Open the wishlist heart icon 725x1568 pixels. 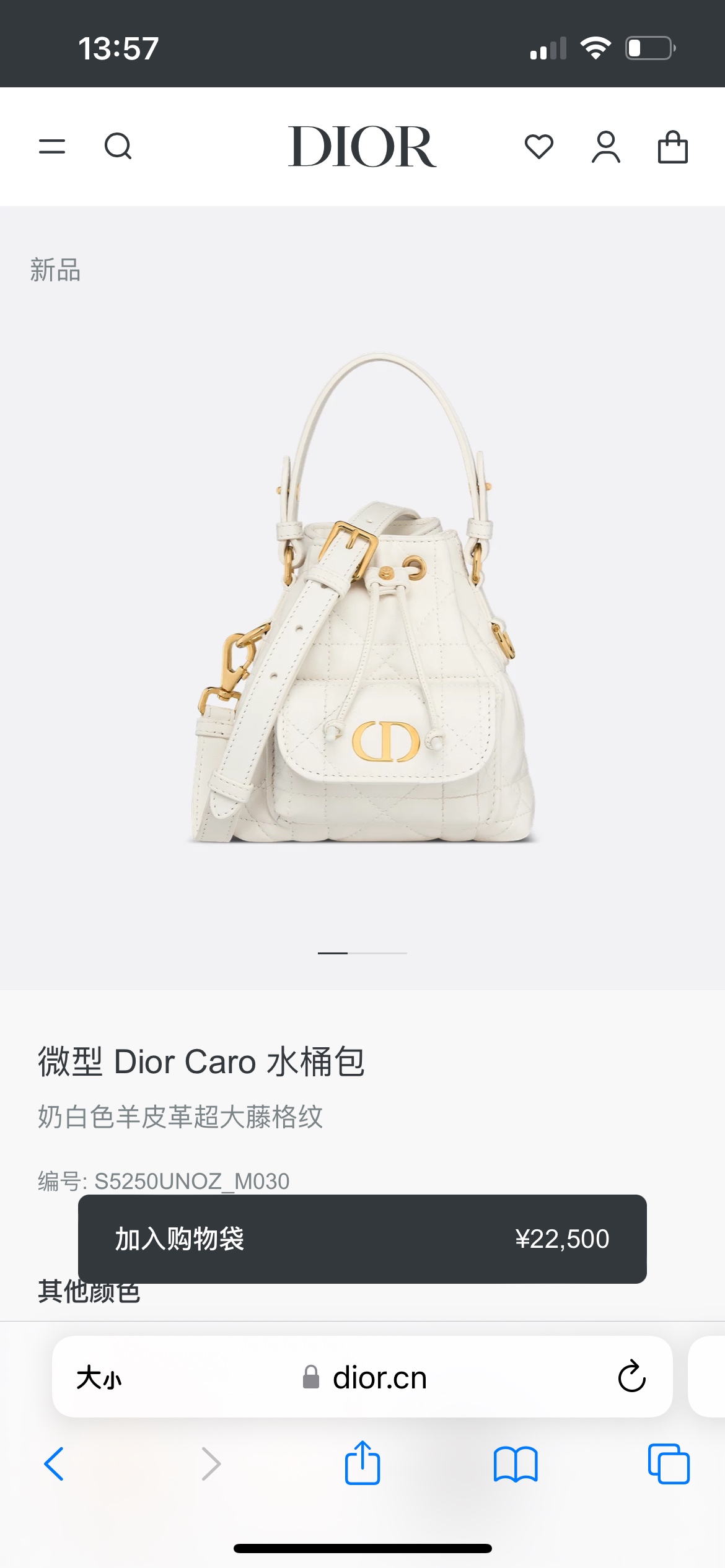pyautogui.click(x=538, y=147)
